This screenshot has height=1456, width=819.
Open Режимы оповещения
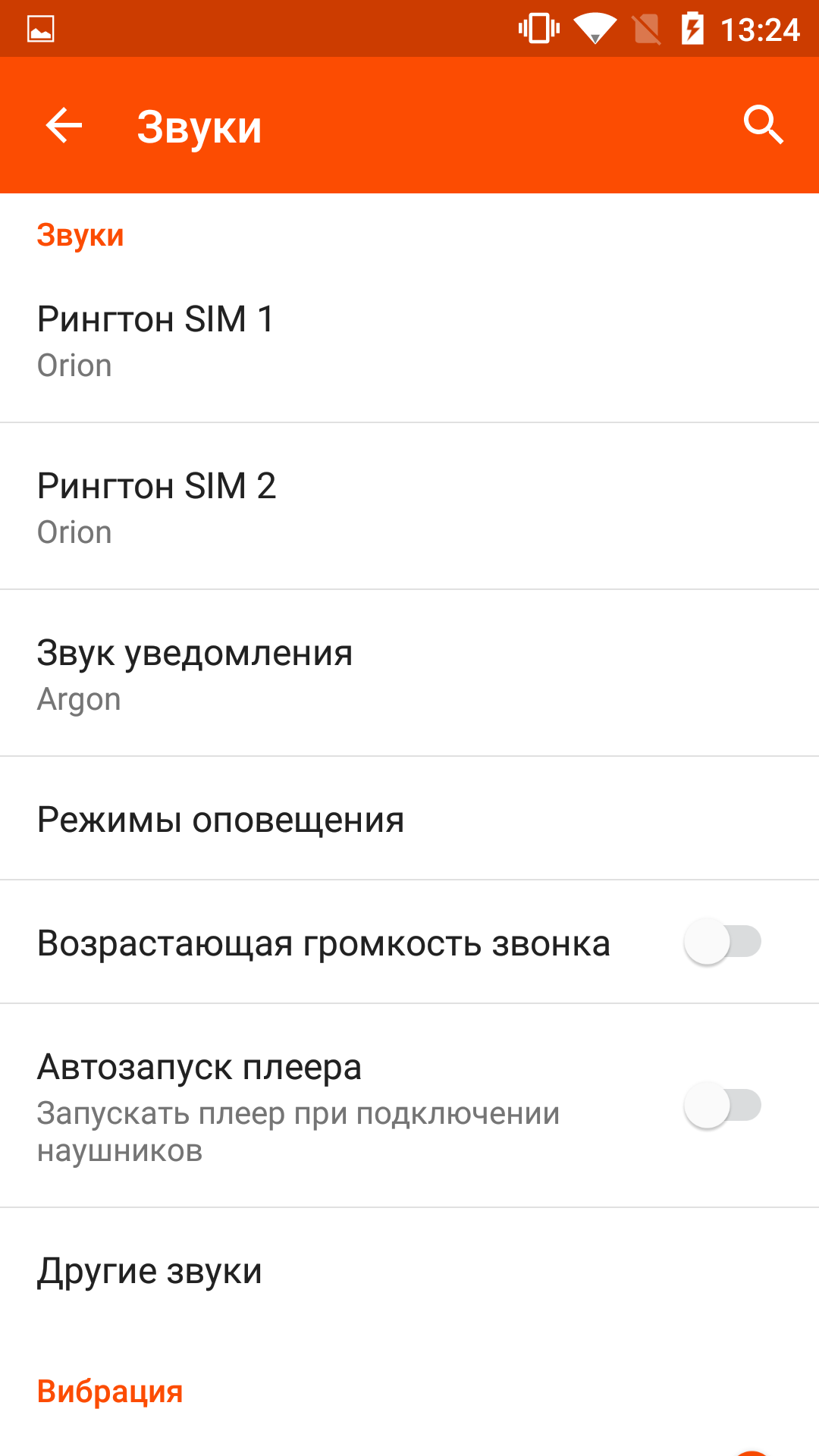point(409,819)
